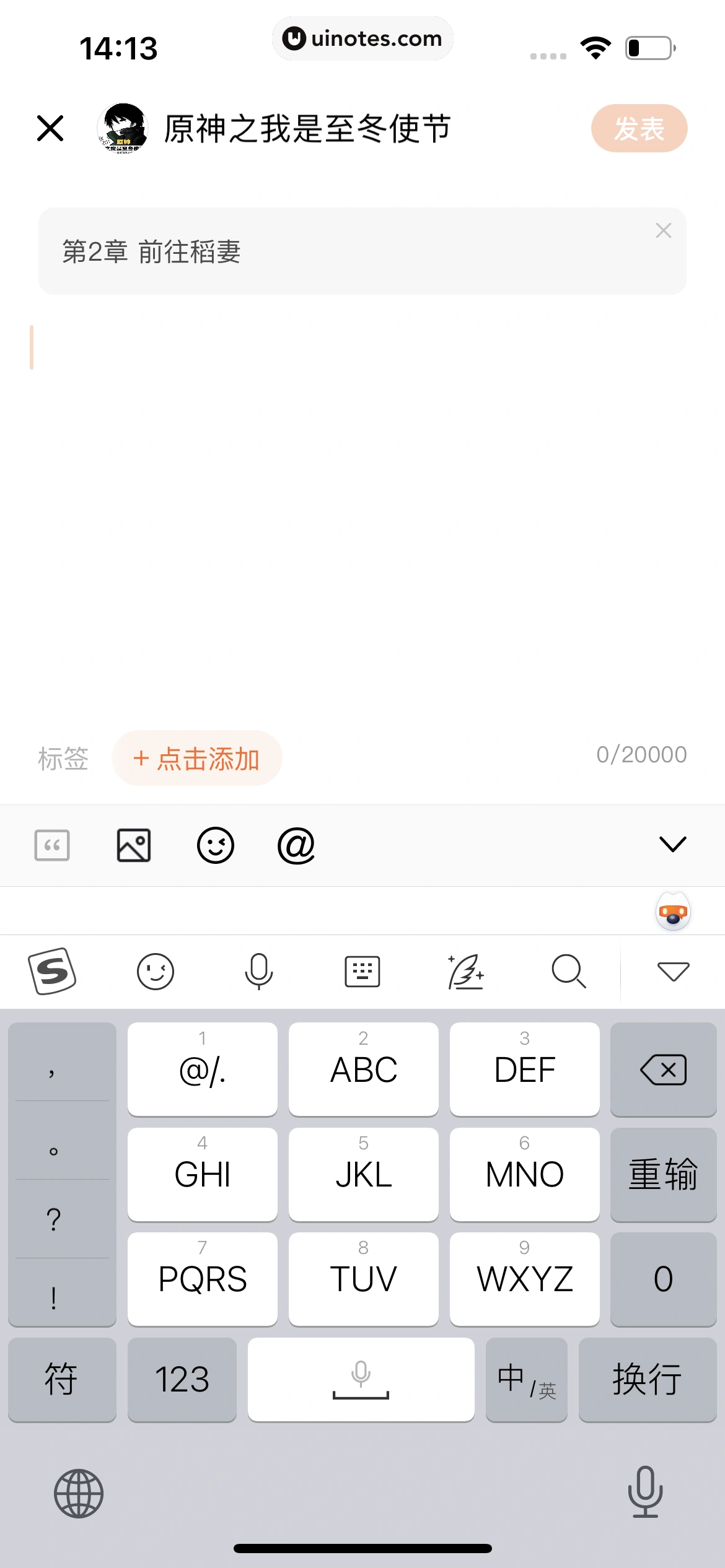Open the keyboard's voice input microphone
The width and height of the screenshot is (725, 1568).
click(x=258, y=971)
